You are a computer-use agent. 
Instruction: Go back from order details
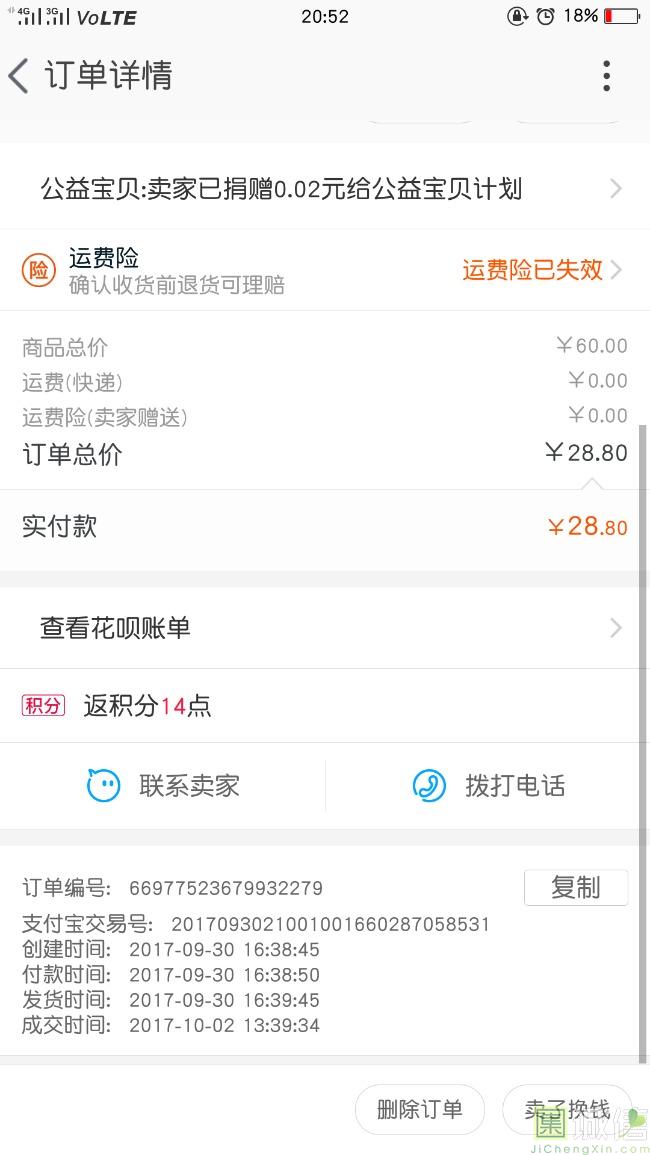coord(20,76)
